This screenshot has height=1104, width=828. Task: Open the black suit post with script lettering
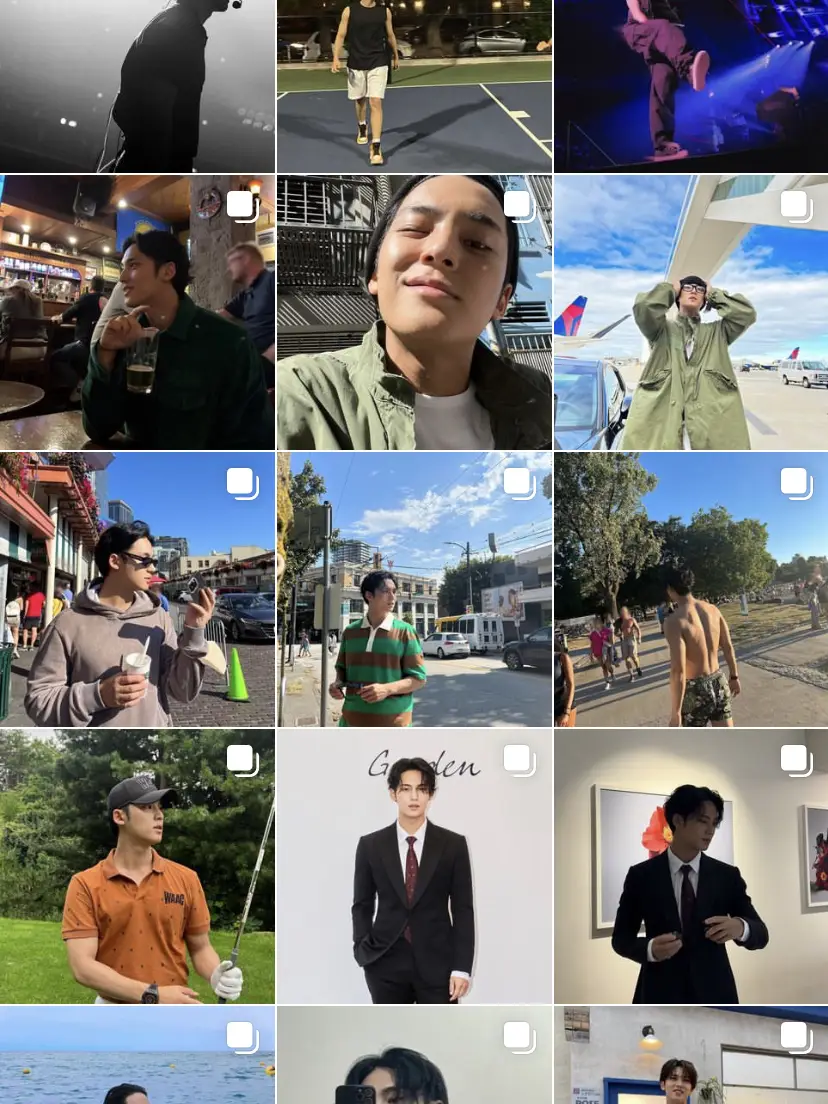tap(414, 866)
